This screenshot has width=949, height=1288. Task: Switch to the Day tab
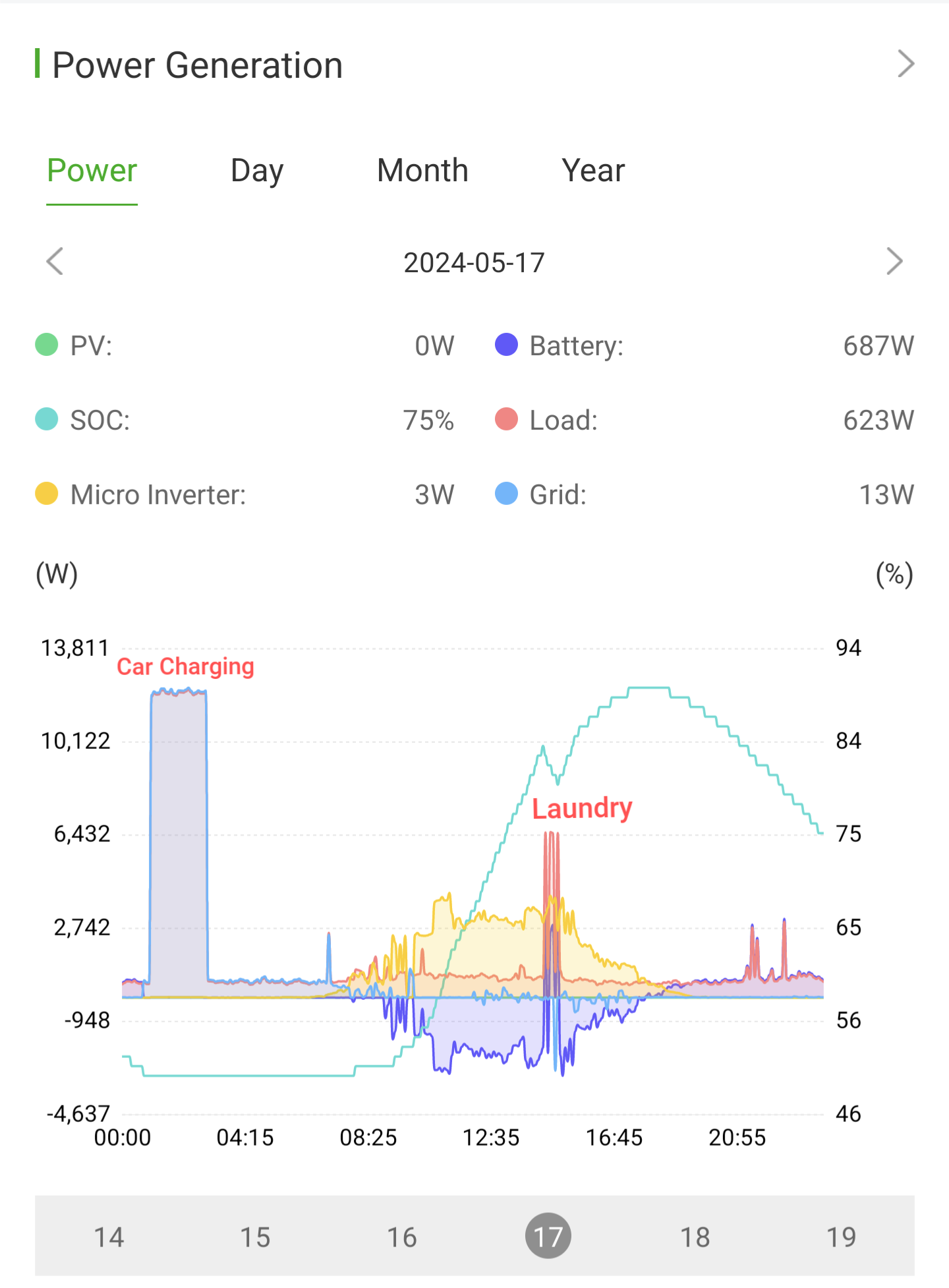(257, 171)
